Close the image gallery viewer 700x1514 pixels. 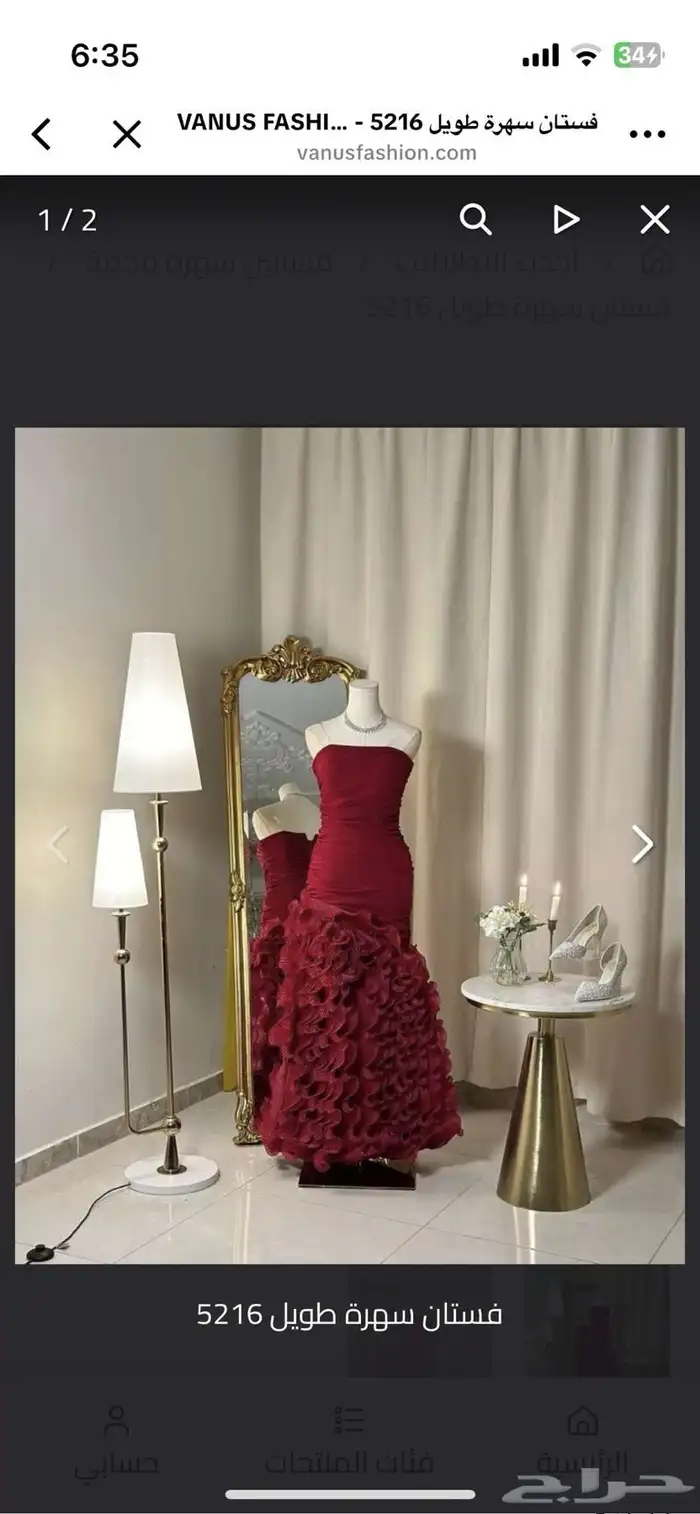655,219
